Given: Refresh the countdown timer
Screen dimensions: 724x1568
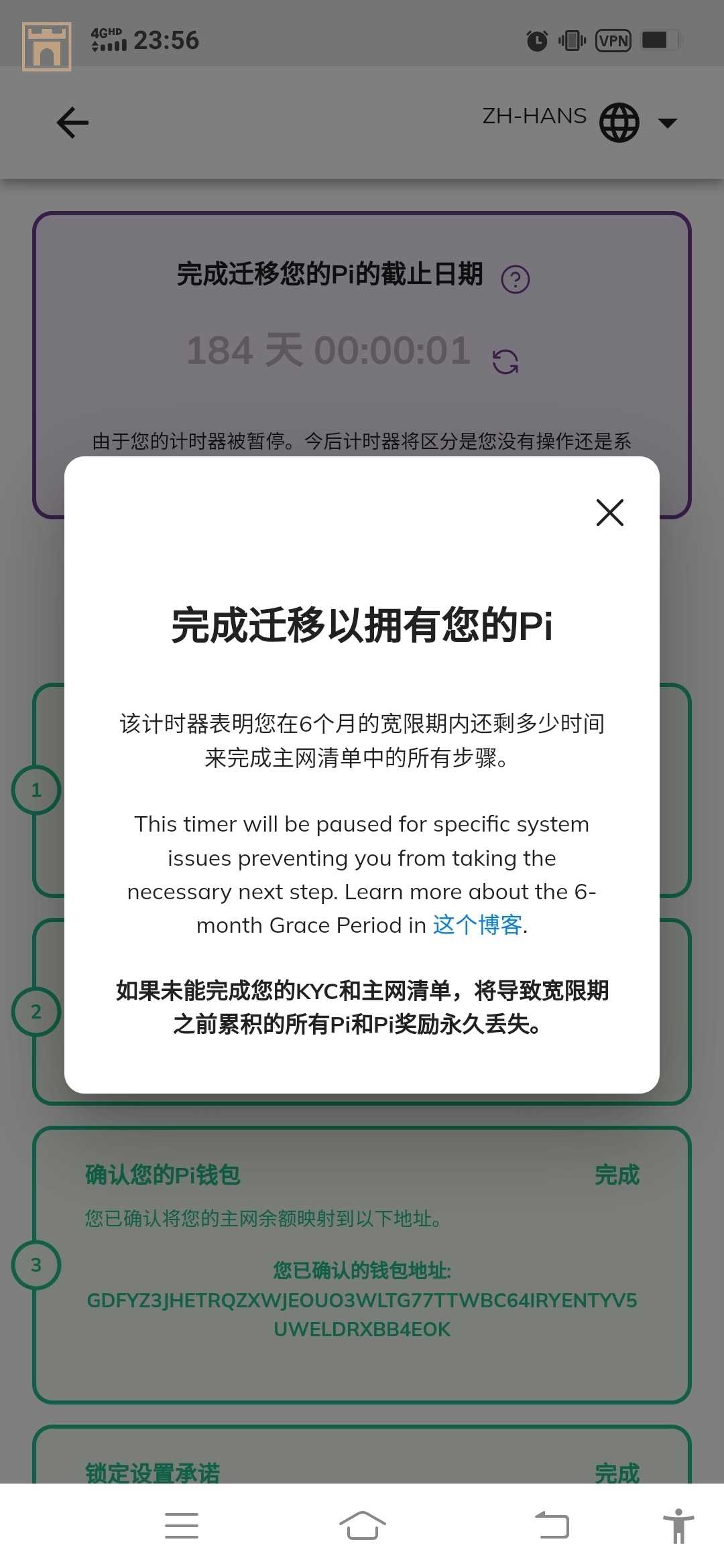Looking at the screenshot, I should [x=505, y=362].
